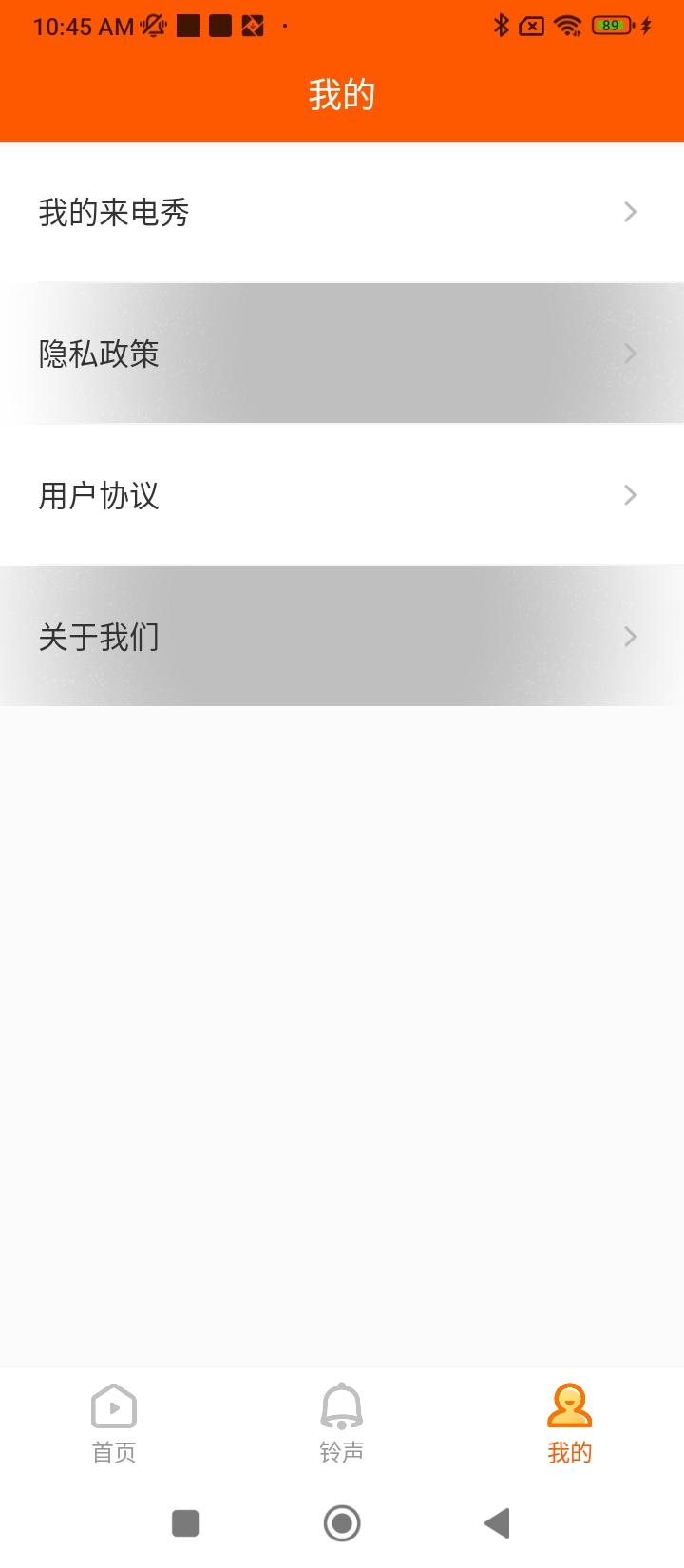
Task: Go to the system home screen
Action: [x=342, y=1523]
